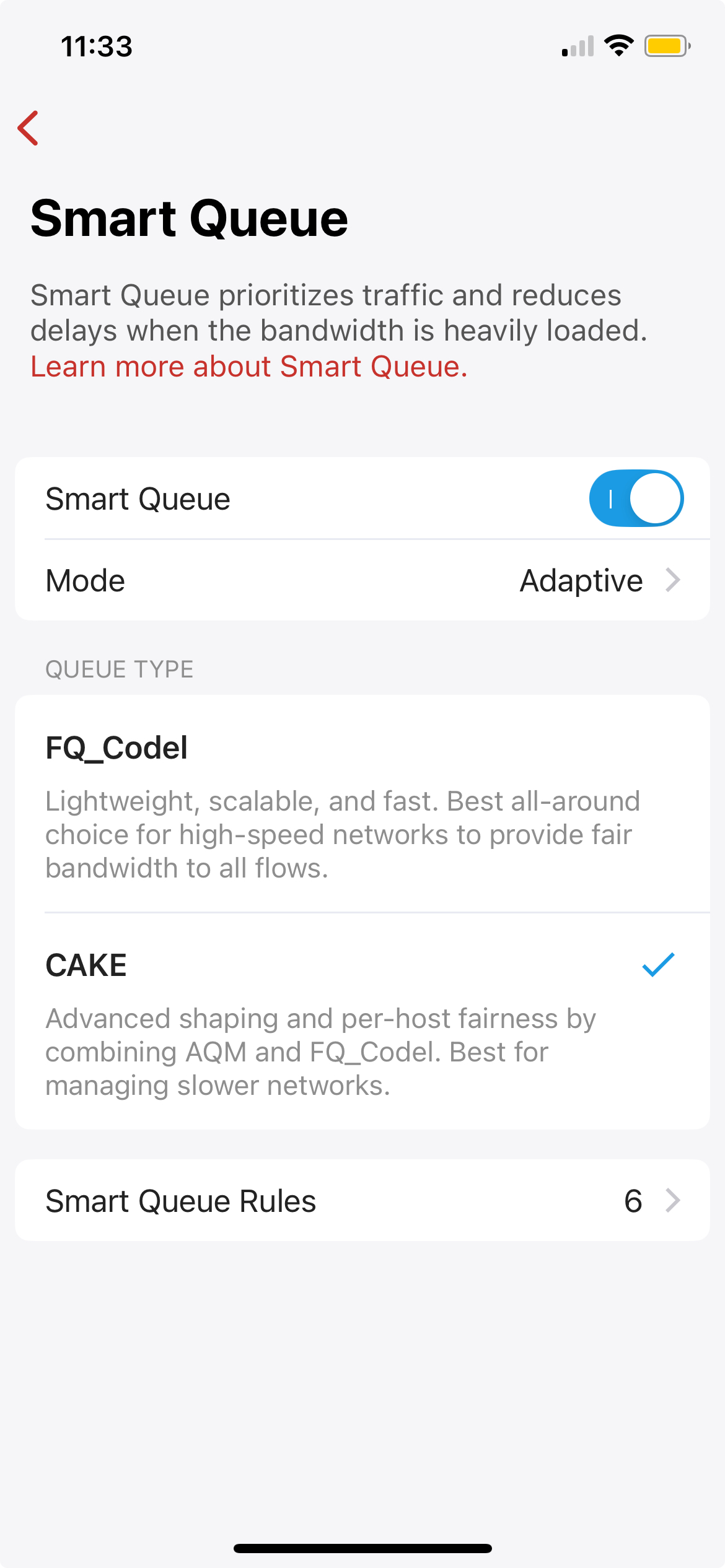Open Learn more about Smart Queue link

click(x=248, y=367)
